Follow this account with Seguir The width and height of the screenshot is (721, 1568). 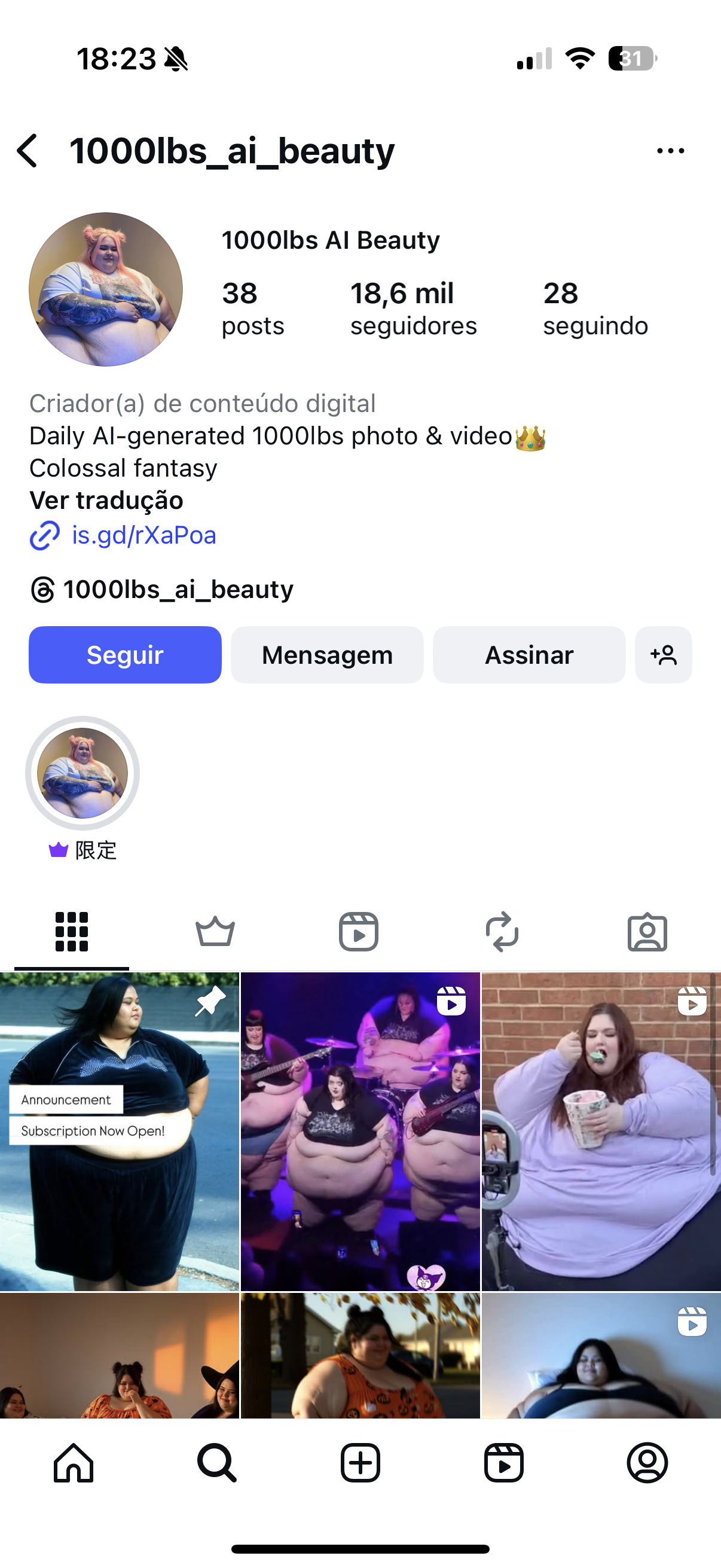(125, 655)
